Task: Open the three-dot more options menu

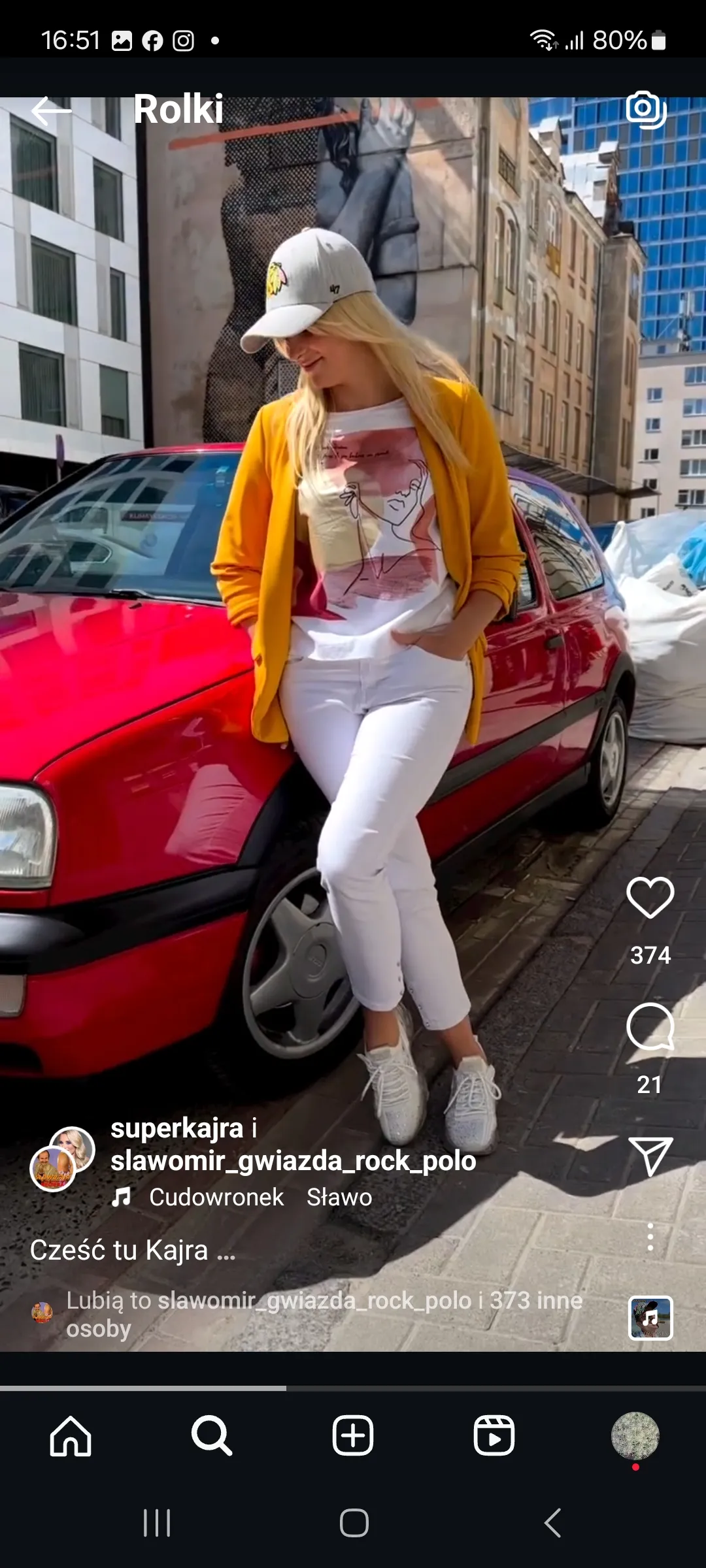Action: (x=650, y=1237)
